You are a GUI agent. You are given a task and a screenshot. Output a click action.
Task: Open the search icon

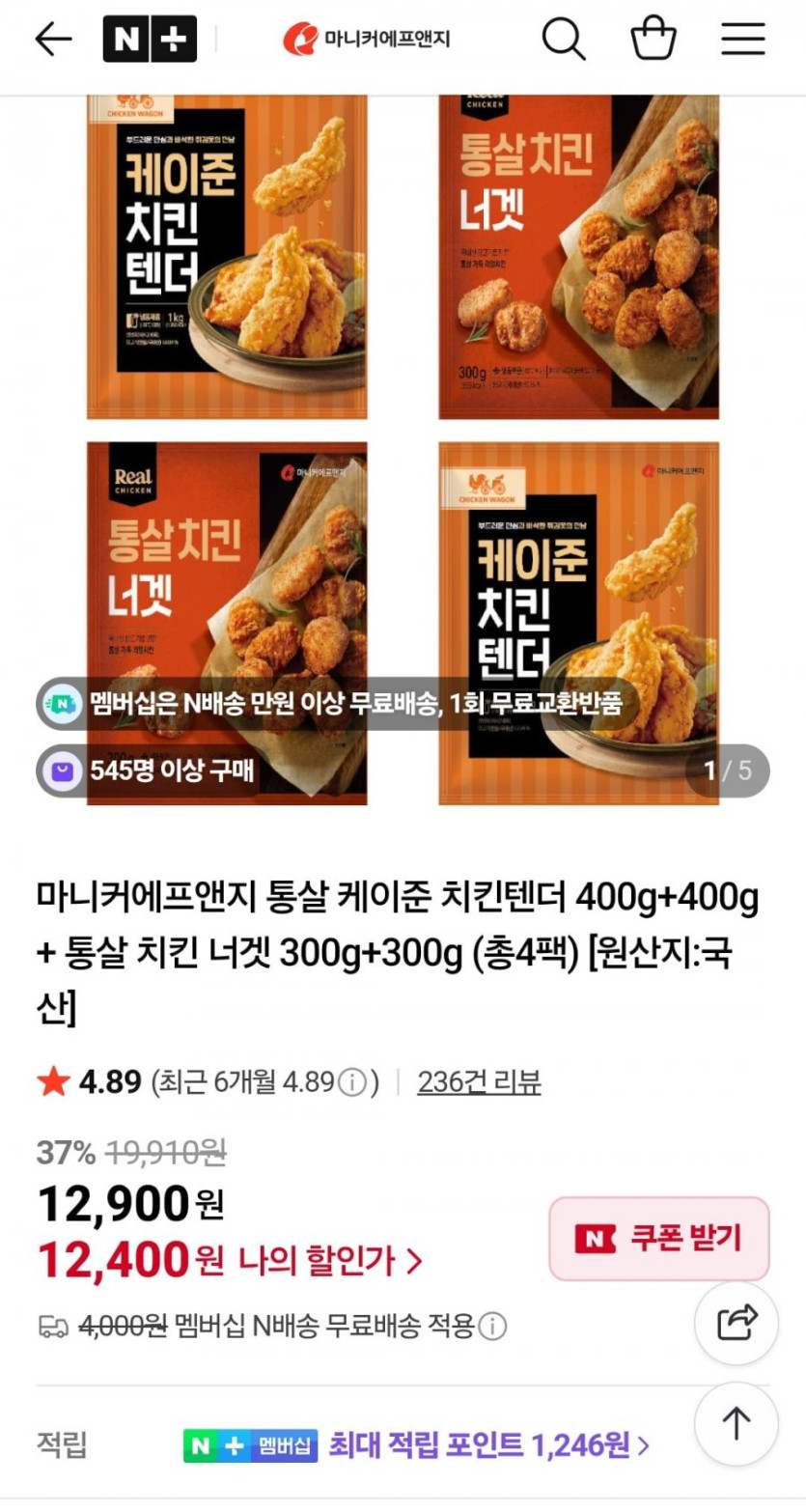click(564, 40)
